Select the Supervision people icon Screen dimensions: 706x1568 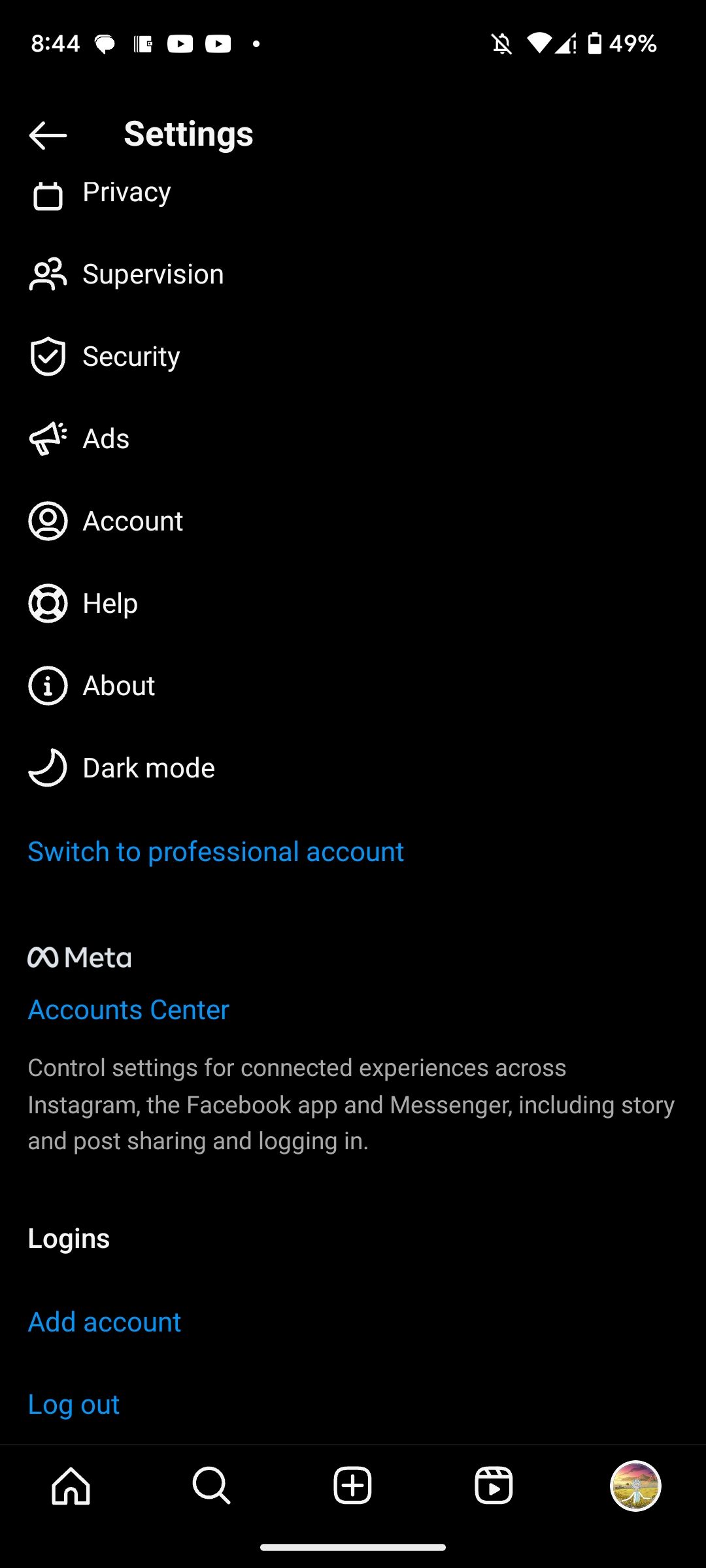click(x=47, y=274)
